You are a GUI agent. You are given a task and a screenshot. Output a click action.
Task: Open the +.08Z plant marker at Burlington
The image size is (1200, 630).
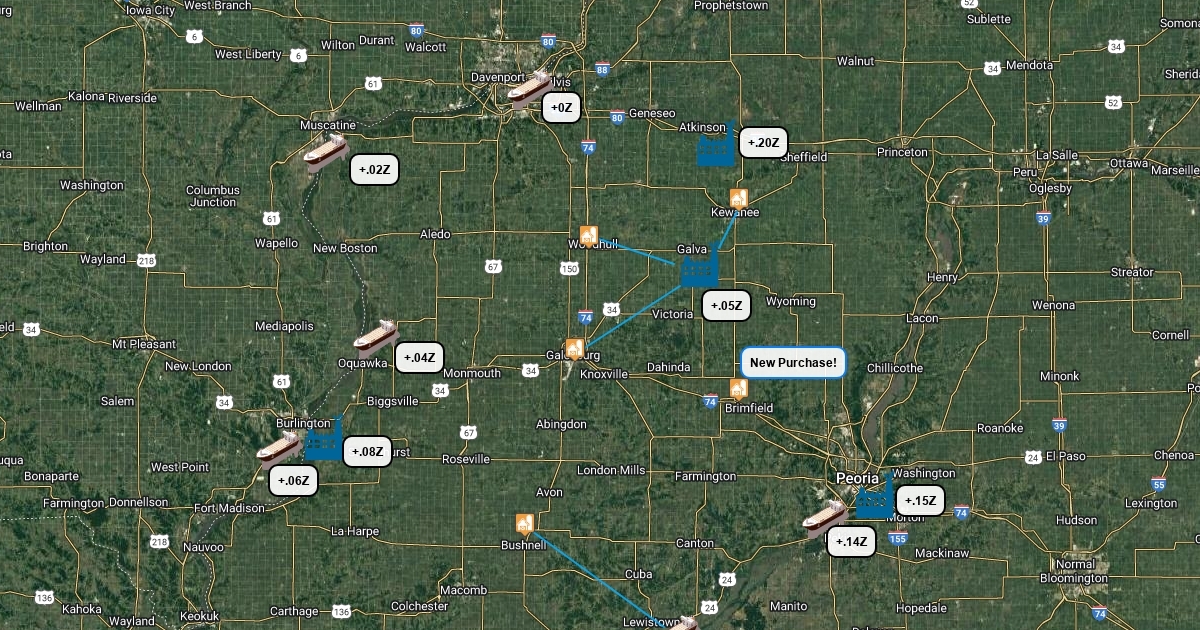point(324,439)
